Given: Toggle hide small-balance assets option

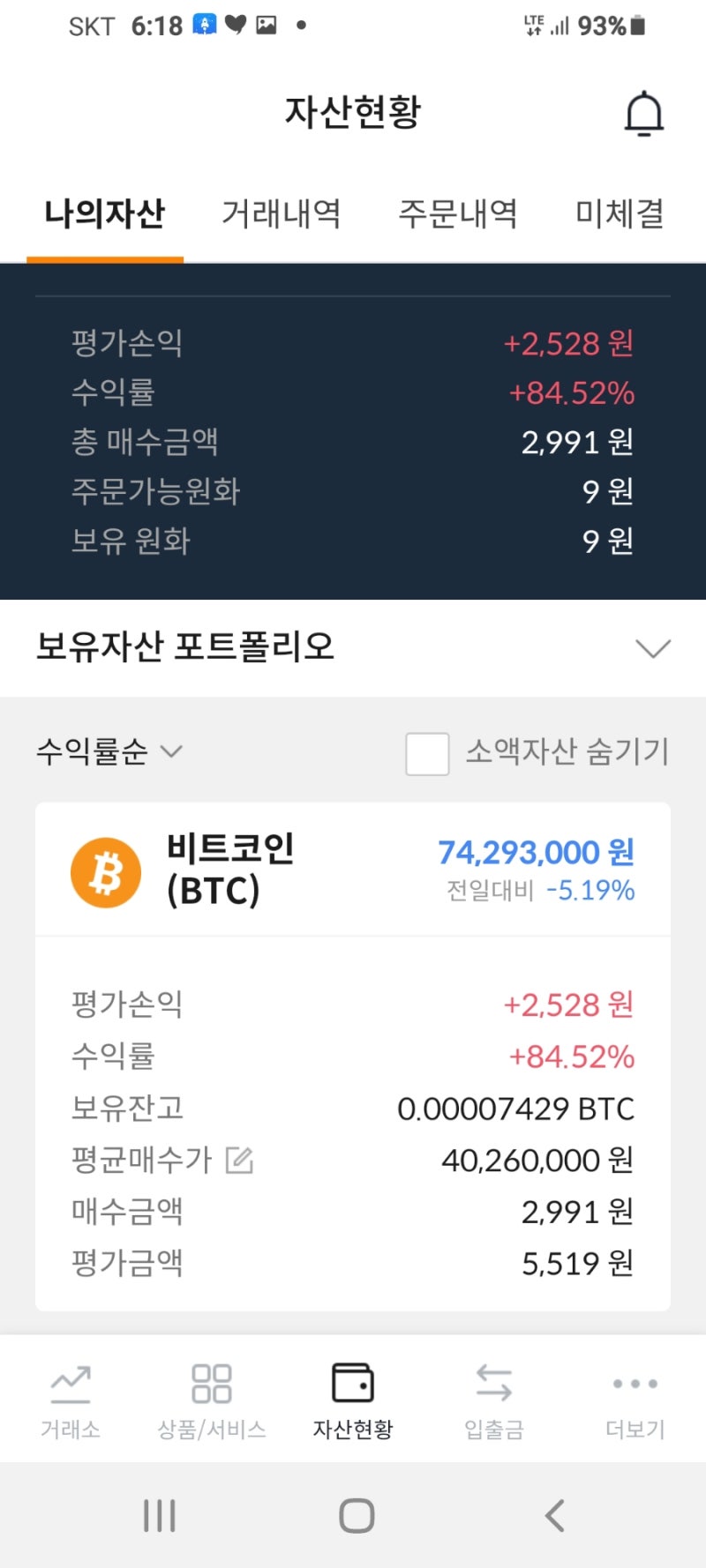Looking at the screenshot, I should (427, 754).
